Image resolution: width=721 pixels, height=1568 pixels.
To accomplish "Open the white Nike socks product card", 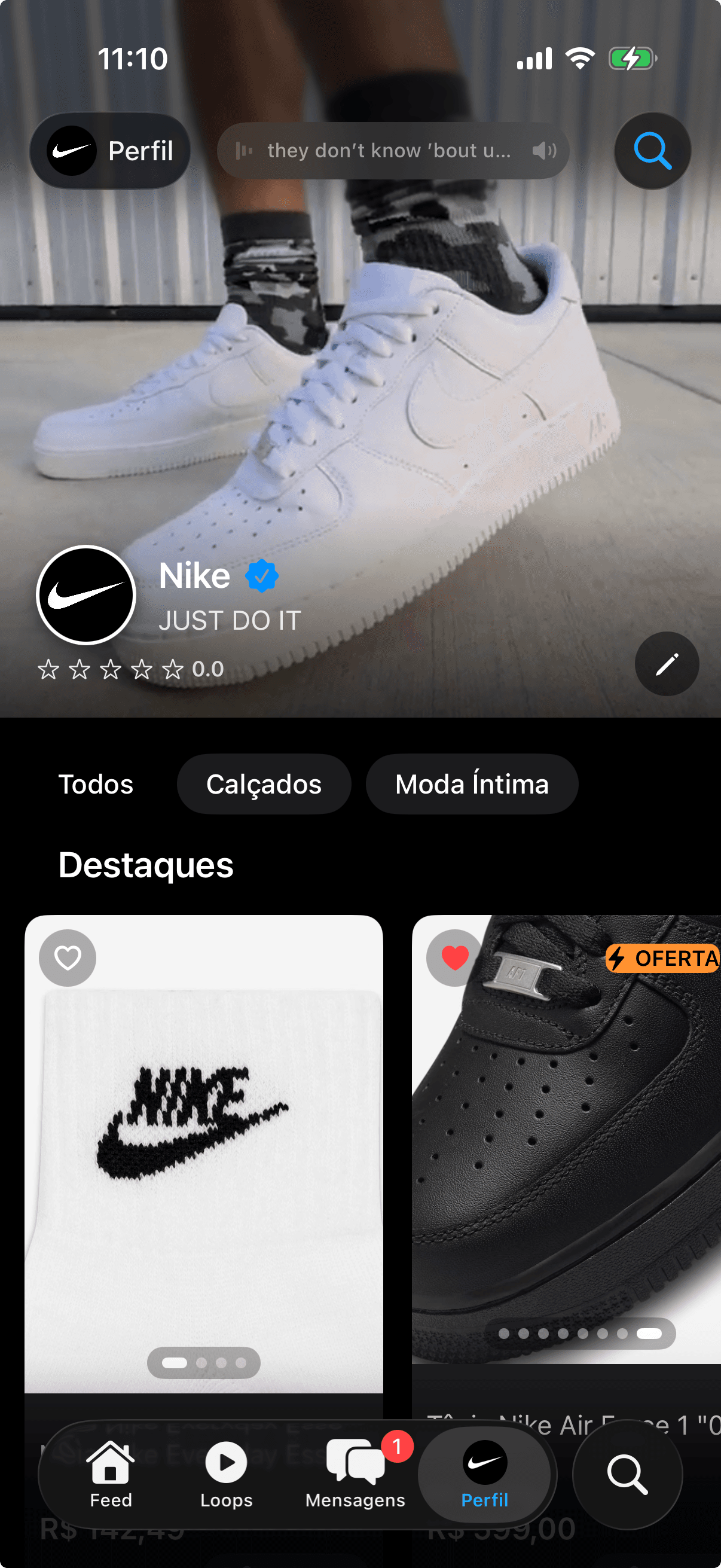I will (x=204, y=1157).
